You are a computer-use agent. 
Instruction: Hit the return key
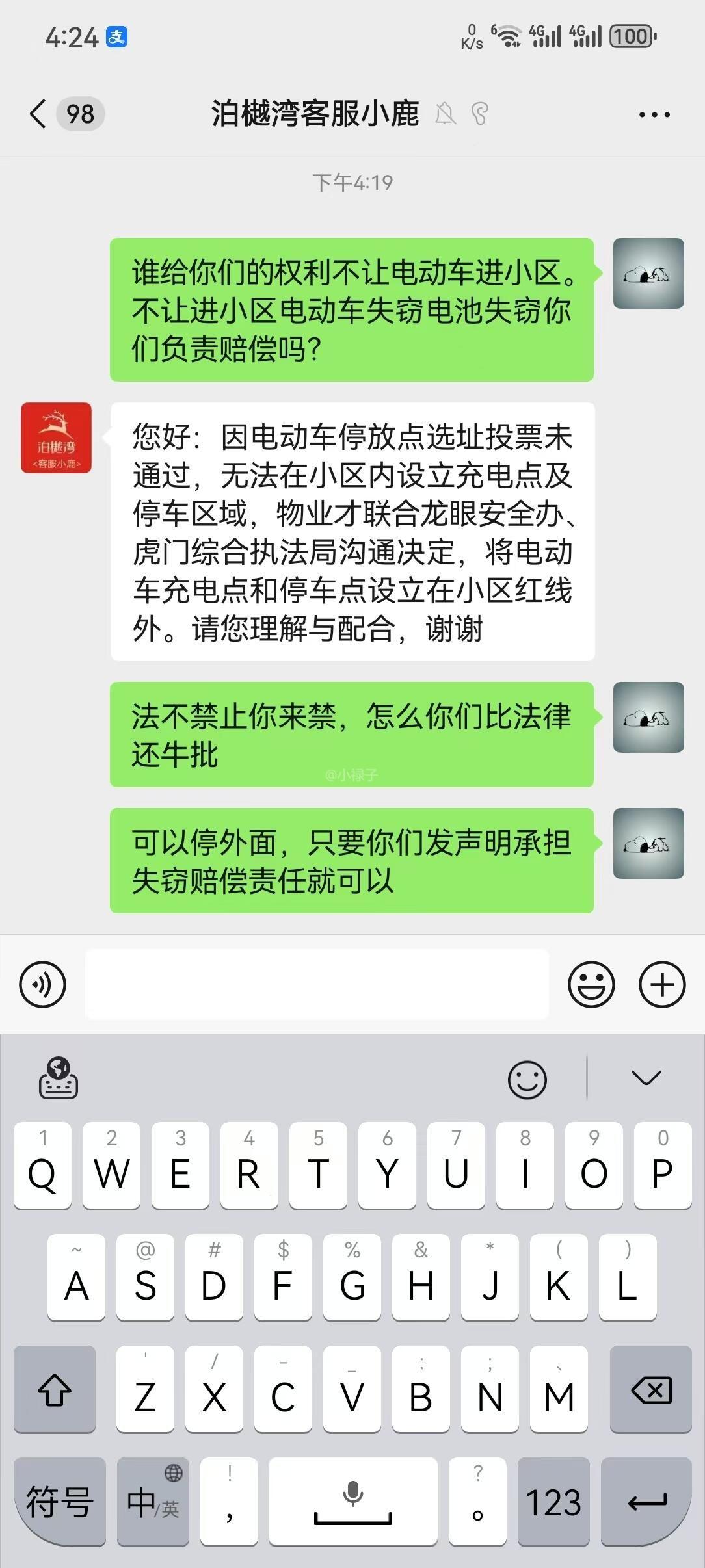tap(646, 1502)
